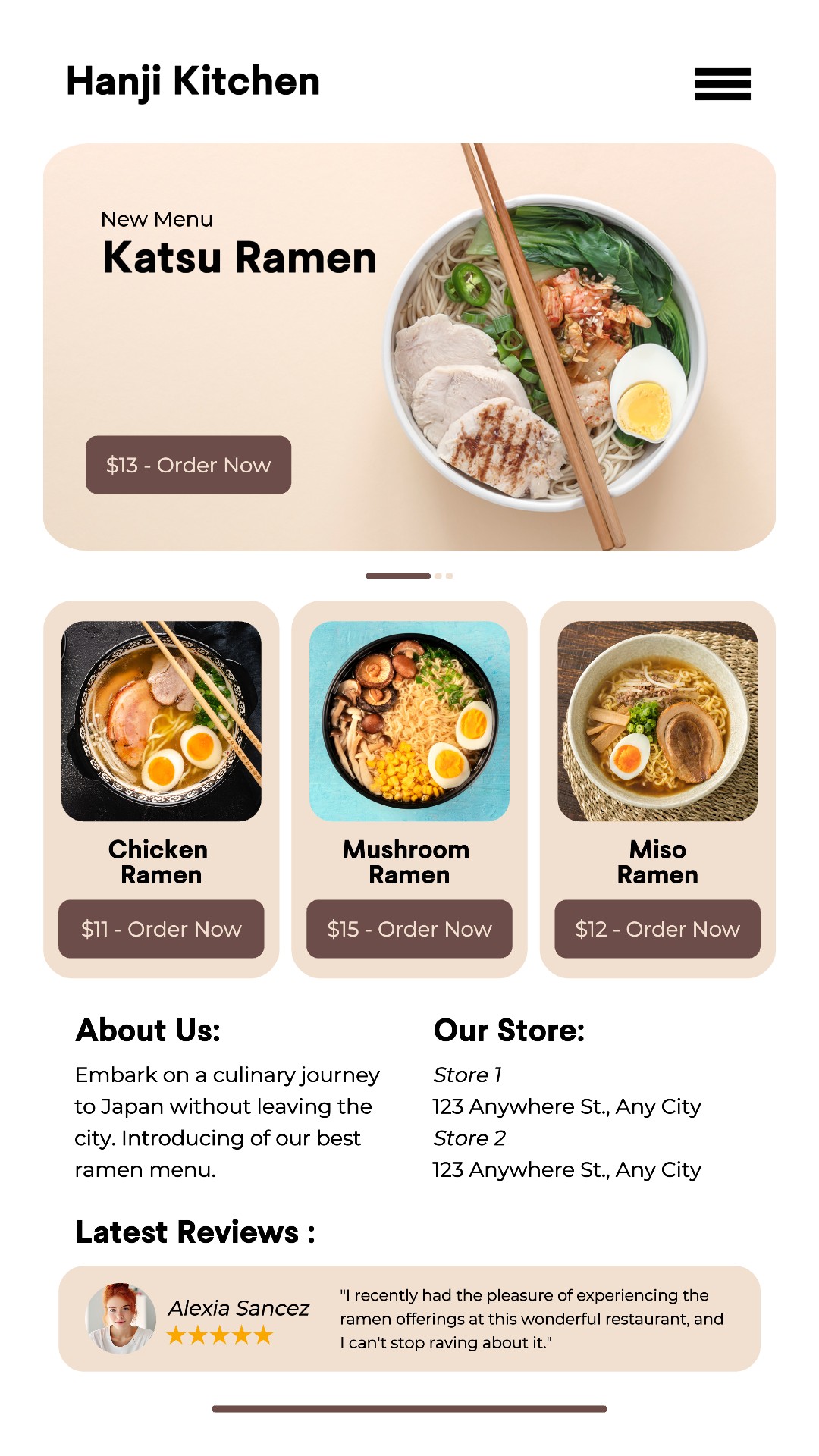Tap the banner carousel page indicator

coord(409,576)
